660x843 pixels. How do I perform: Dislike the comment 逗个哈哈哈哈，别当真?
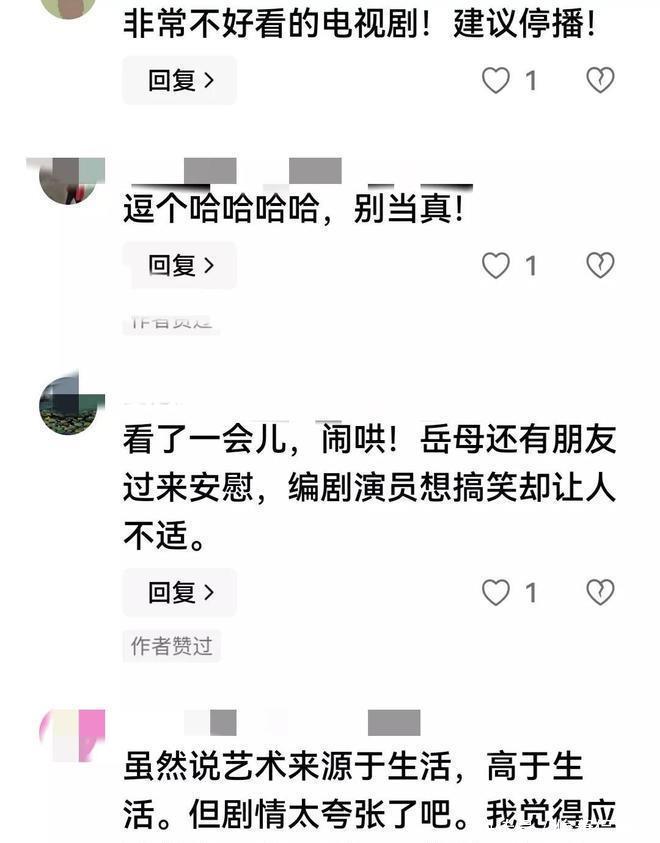(x=599, y=265)
